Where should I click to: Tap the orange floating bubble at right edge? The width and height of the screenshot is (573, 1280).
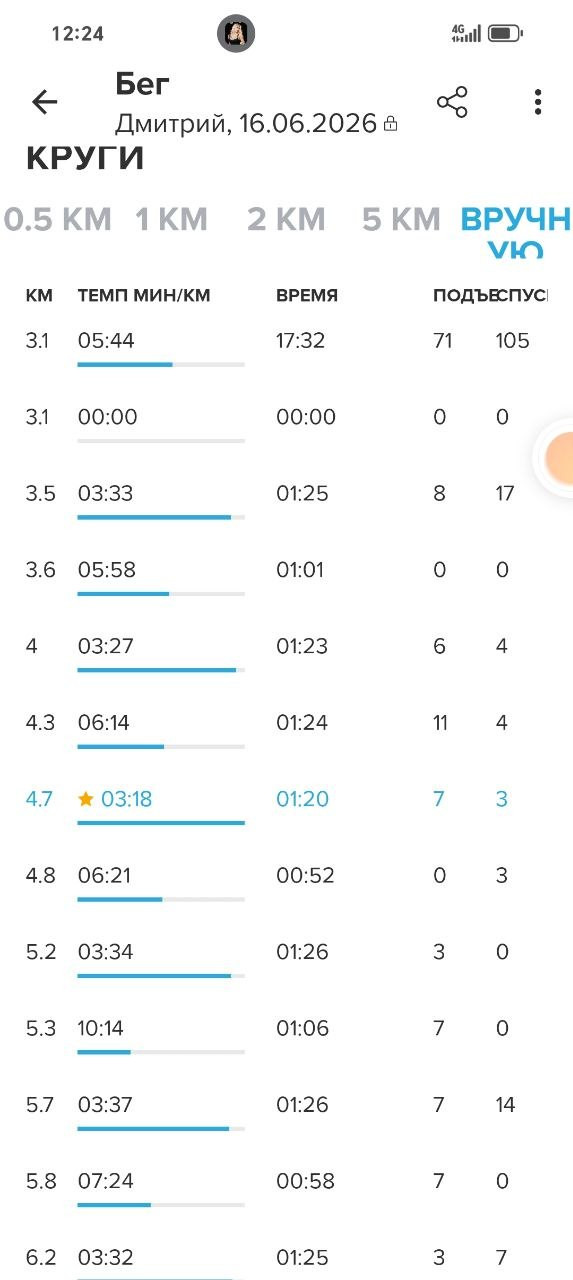click(x=556, y=458)
